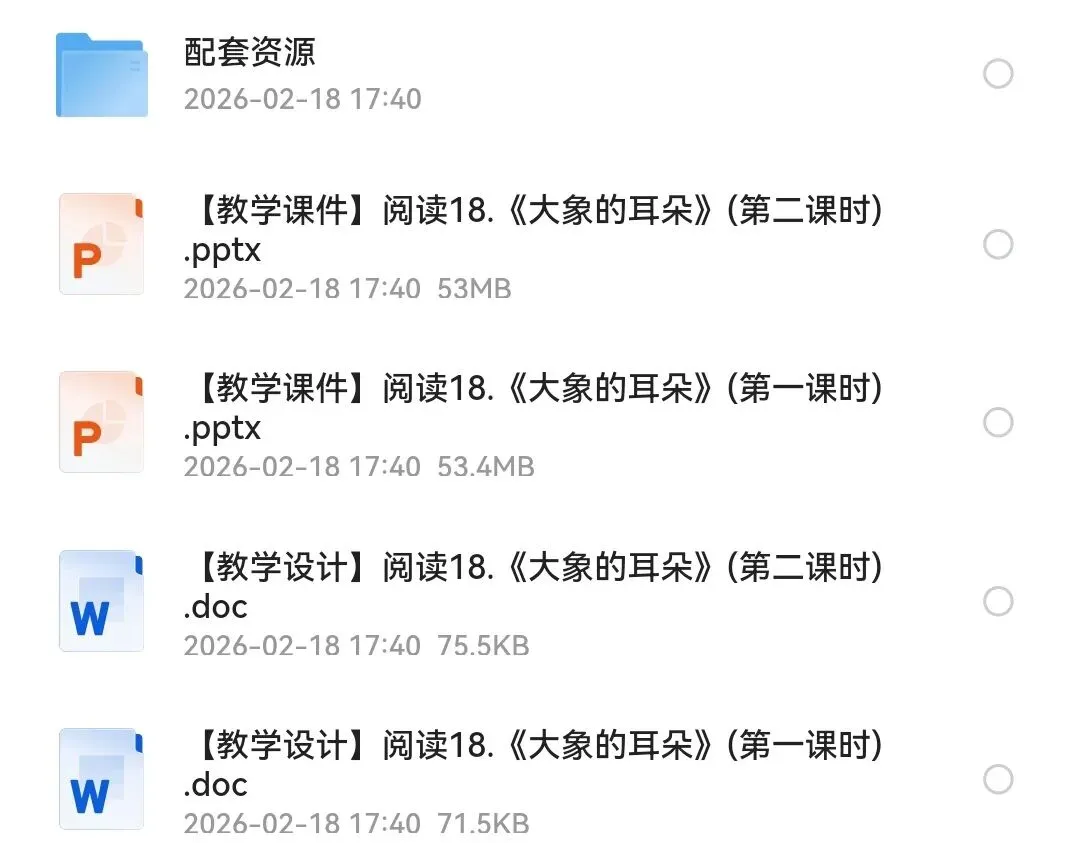This screenshot has width=1080, height=843.
Task: Open the 配套资源 folder
Action: (x=250, y=52)
